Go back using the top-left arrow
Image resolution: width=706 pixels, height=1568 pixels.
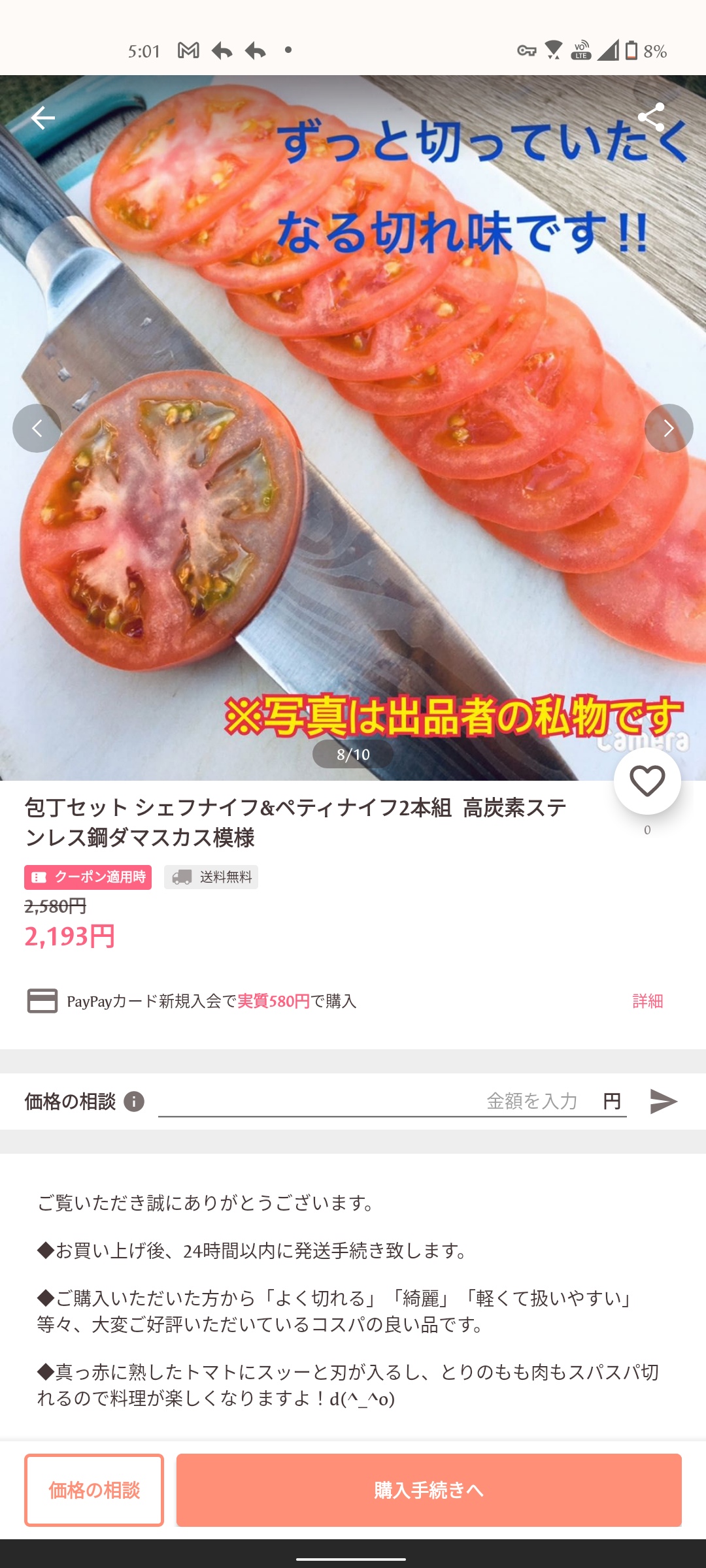[x=43, y=118]
